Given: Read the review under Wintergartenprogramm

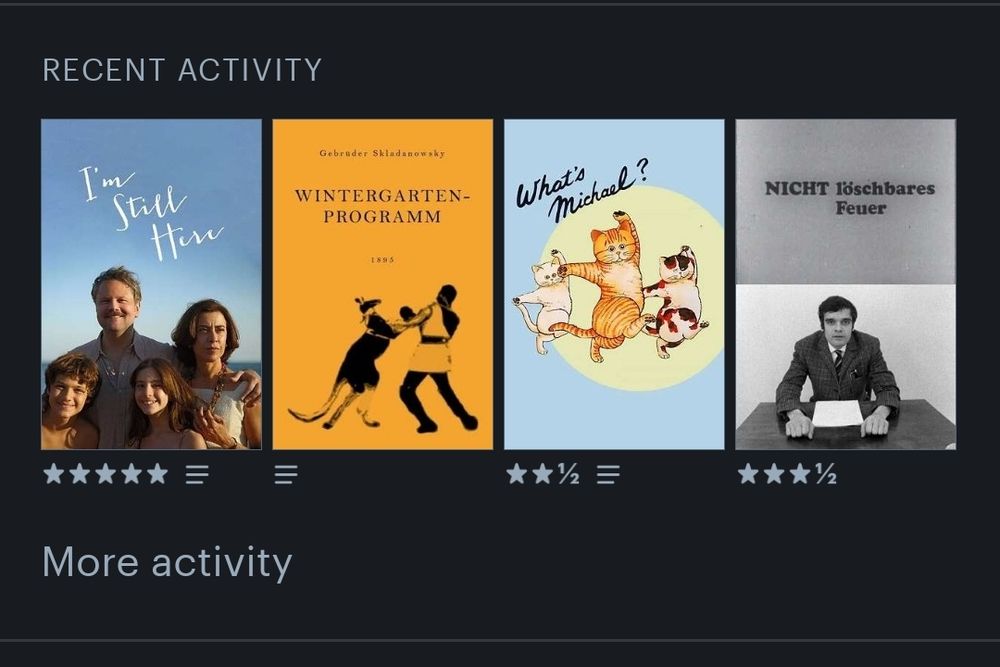Looking at the screenshot, I should 286,474.
